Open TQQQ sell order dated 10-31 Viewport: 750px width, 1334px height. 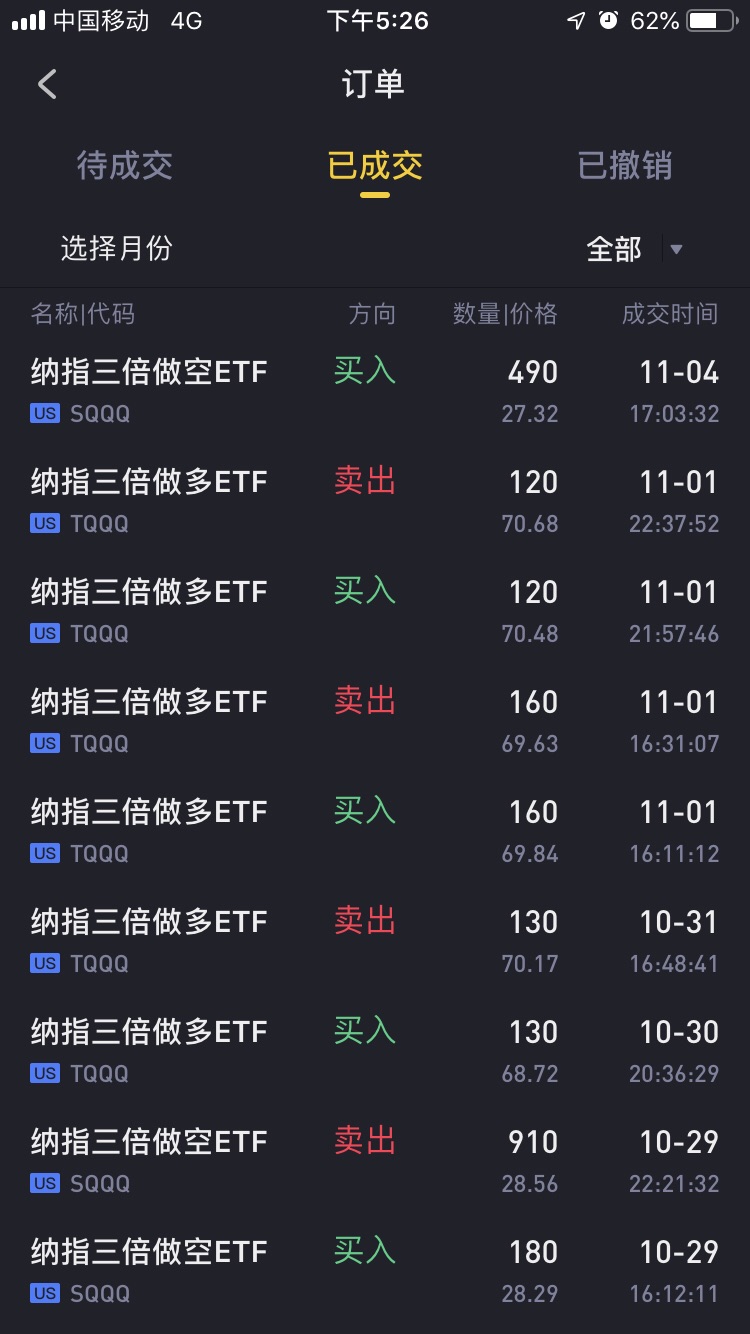[x=375, y=941]
